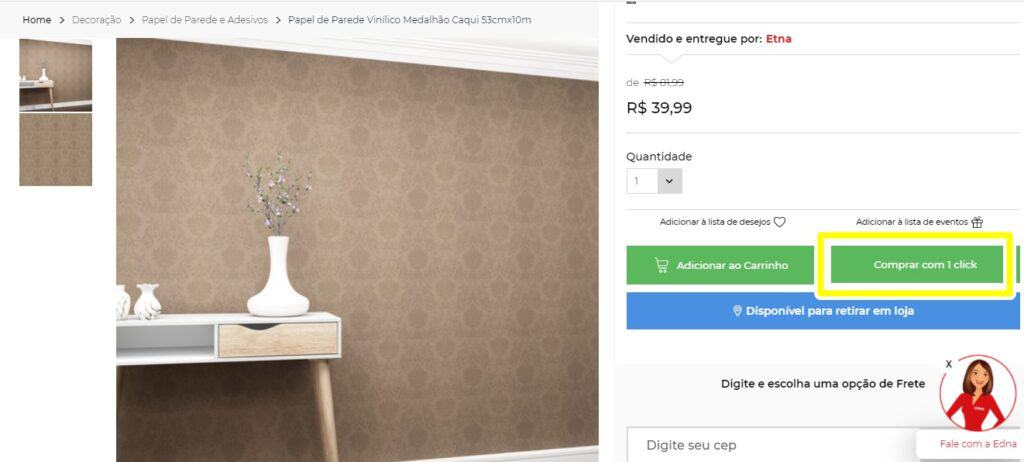Tap Adicionar ao Carrinho button

click(x=720, y=265)
